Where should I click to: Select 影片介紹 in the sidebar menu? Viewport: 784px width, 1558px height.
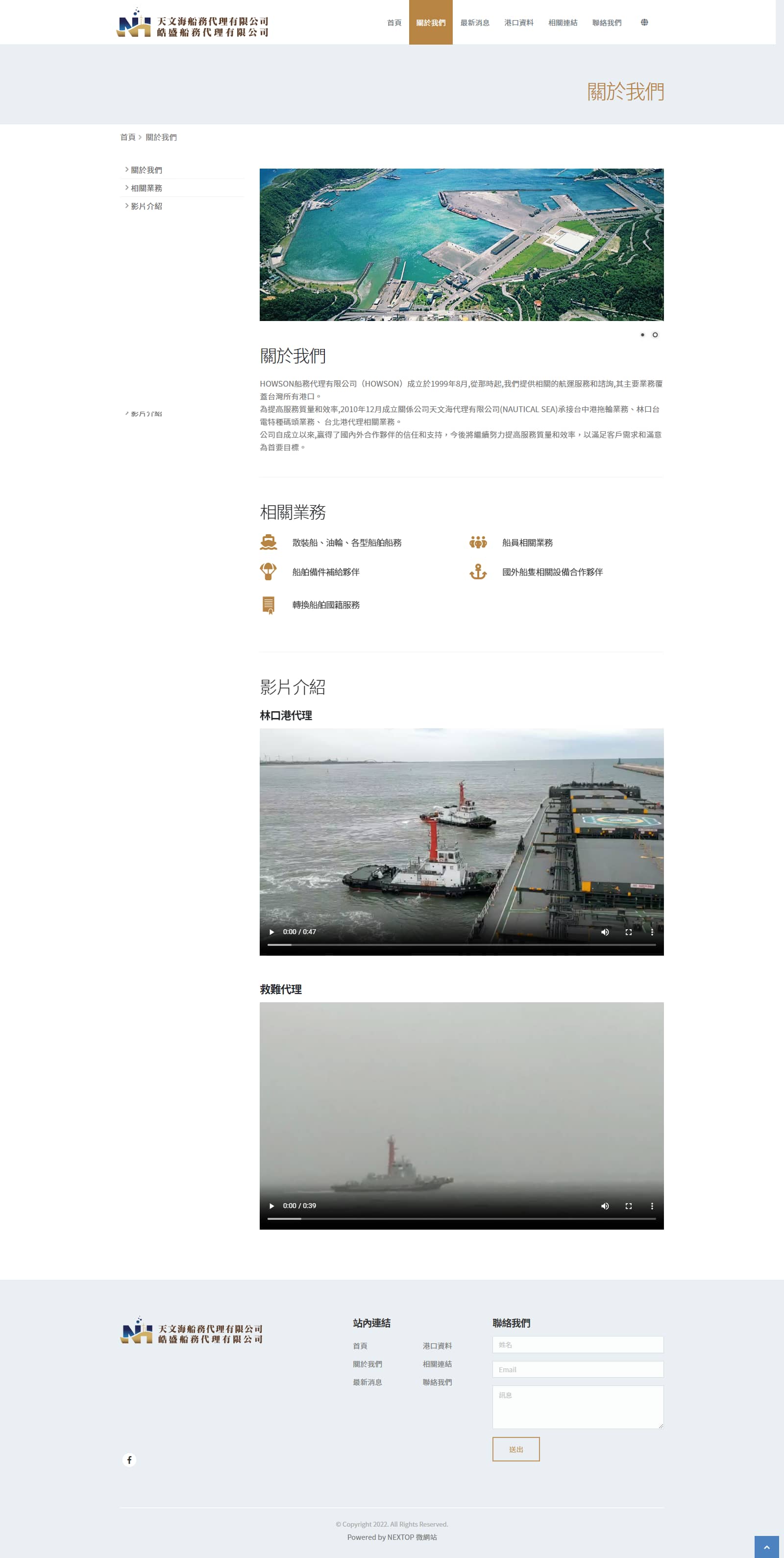pos(147,206)
